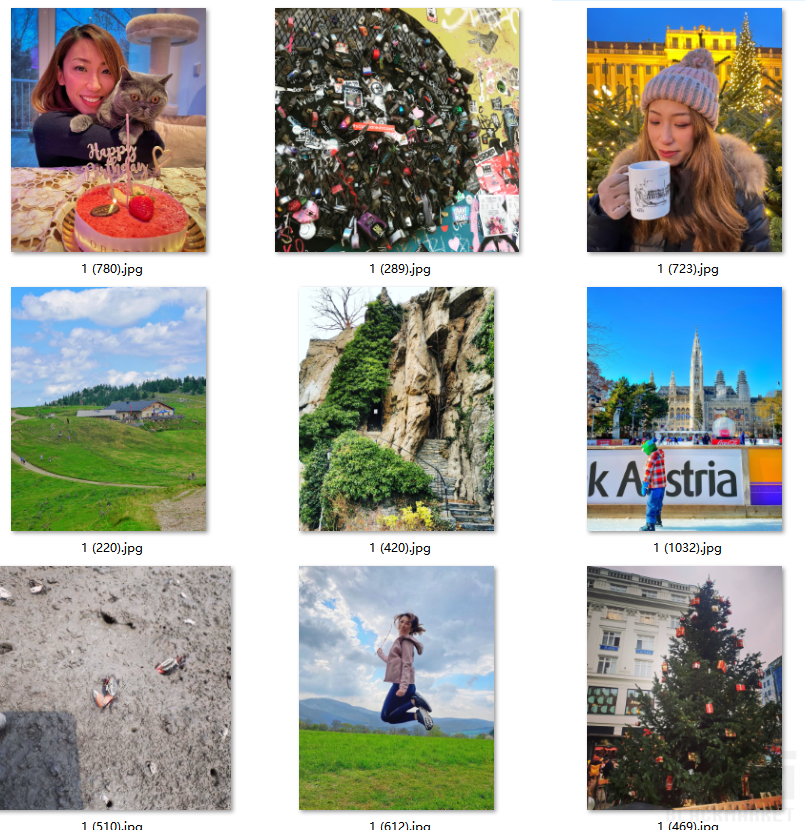The image size is (805, 830).
Task: Select file 1 (723).jpg
Action: pos(684,130)
